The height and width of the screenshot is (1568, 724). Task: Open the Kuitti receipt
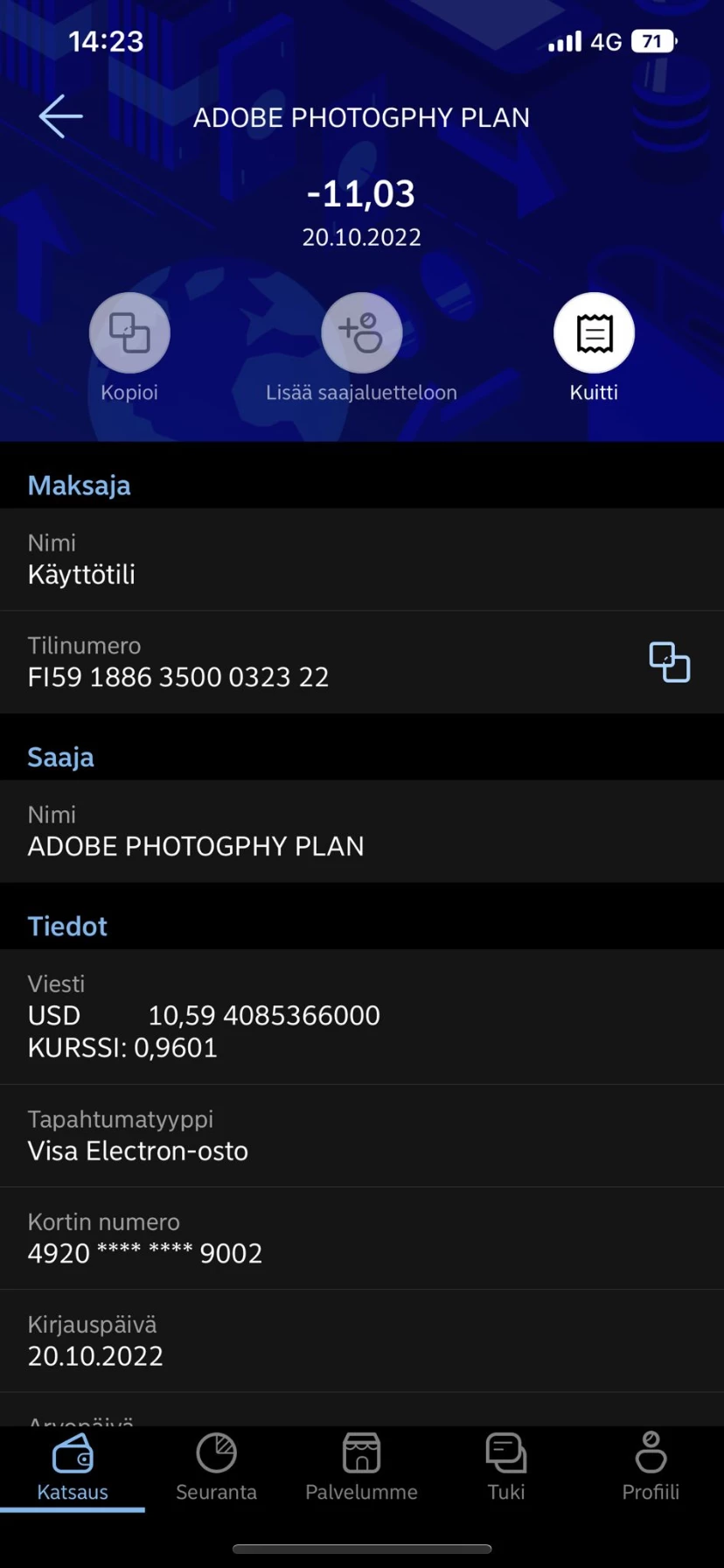click(x=594, y=333)
